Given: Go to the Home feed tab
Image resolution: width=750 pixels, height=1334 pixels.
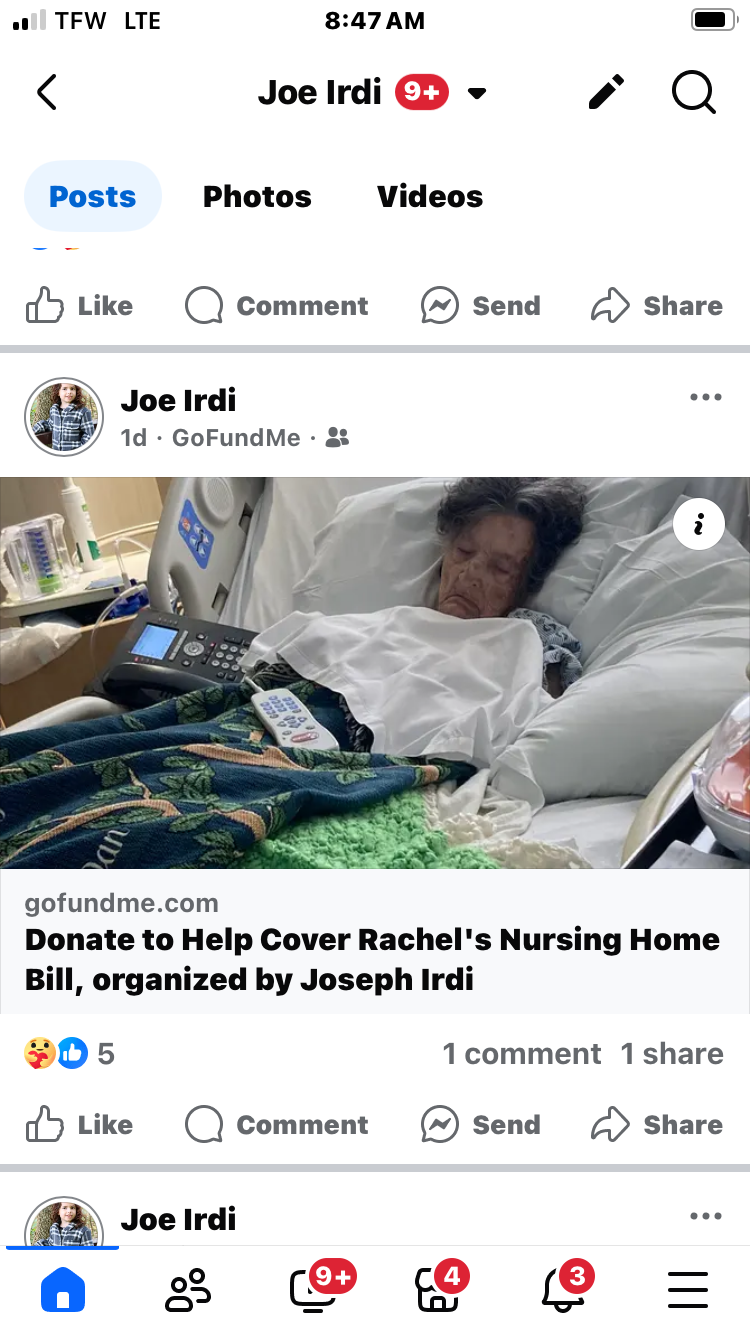Looking at the screenshot, I should pyautogui.click(x=63, y=1289).
